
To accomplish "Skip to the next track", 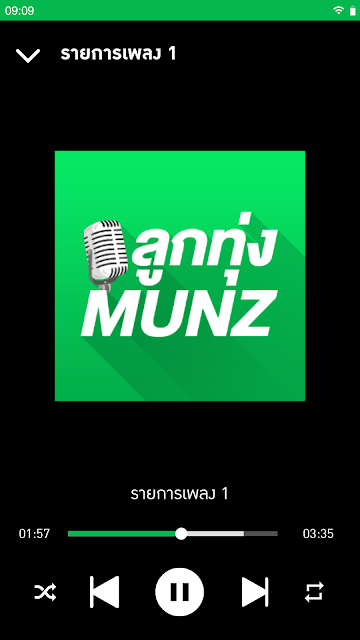I will click(255, 592).
